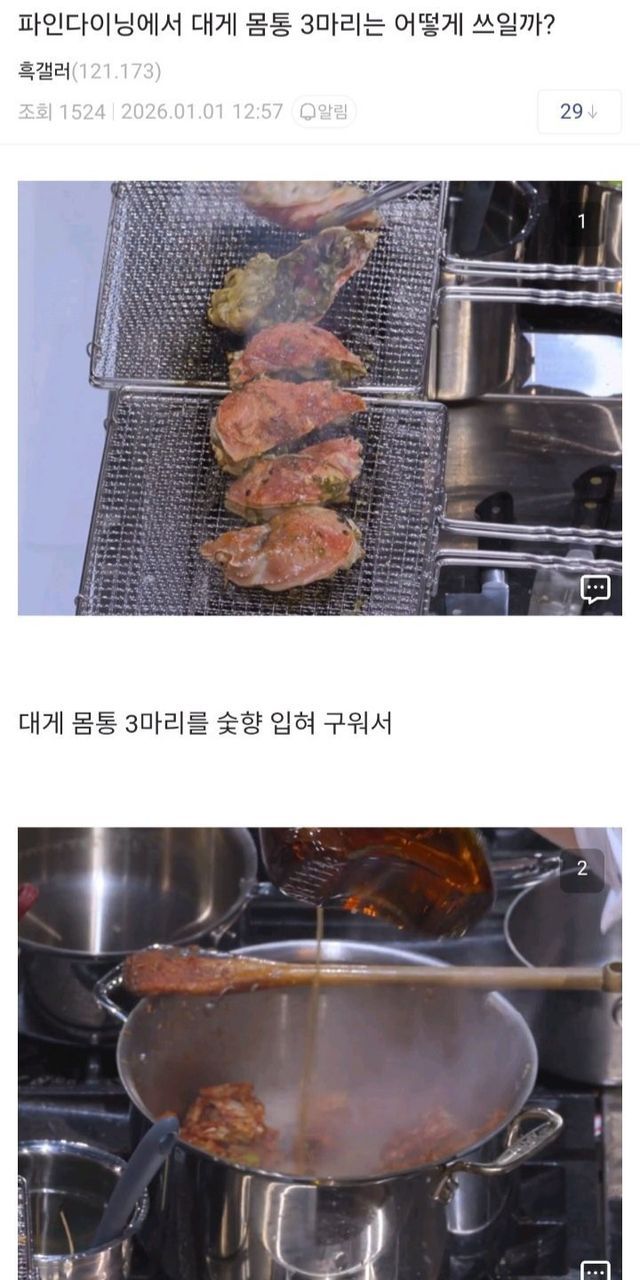Open image comment icon on second photo

pyautogui.click(x=596, y=1270)
